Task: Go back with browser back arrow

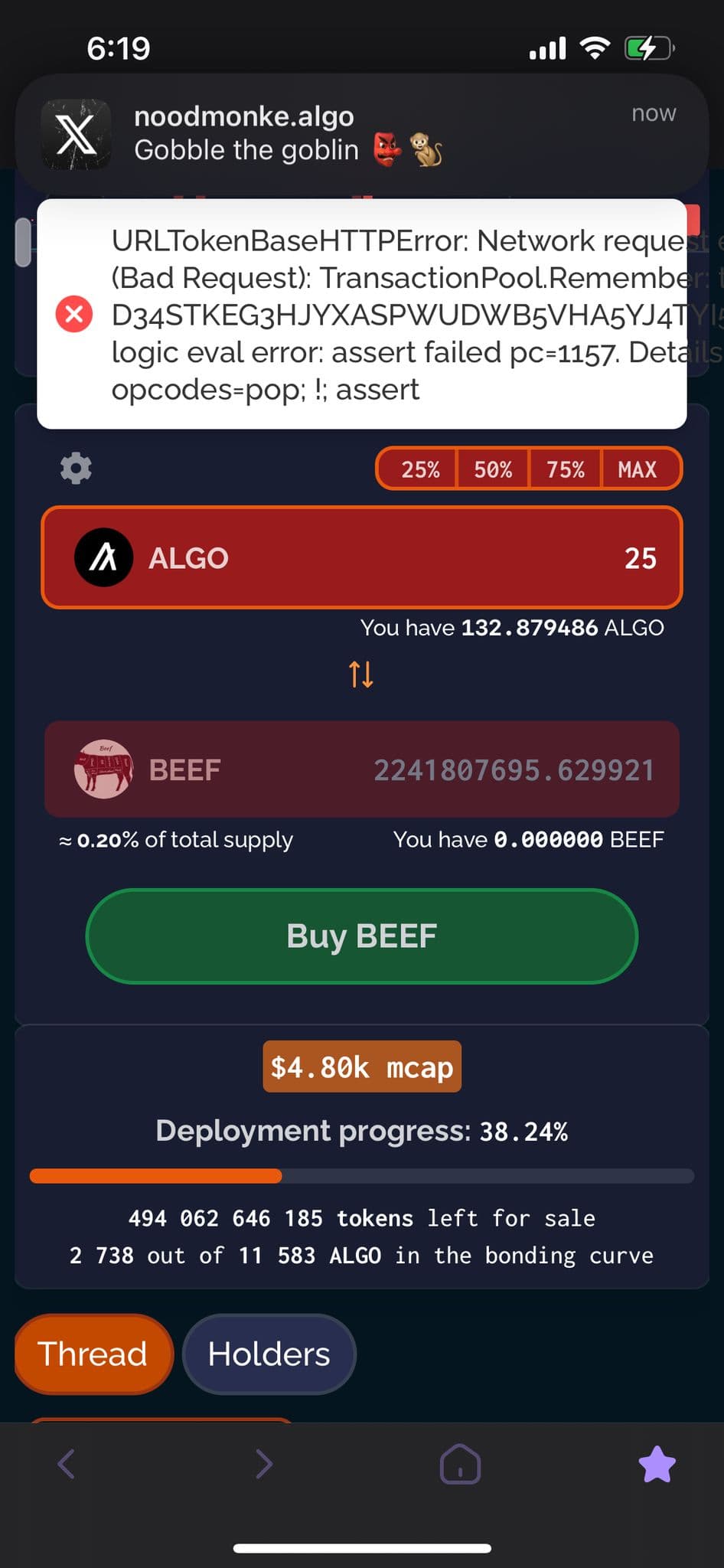Action: point(67,1464)
